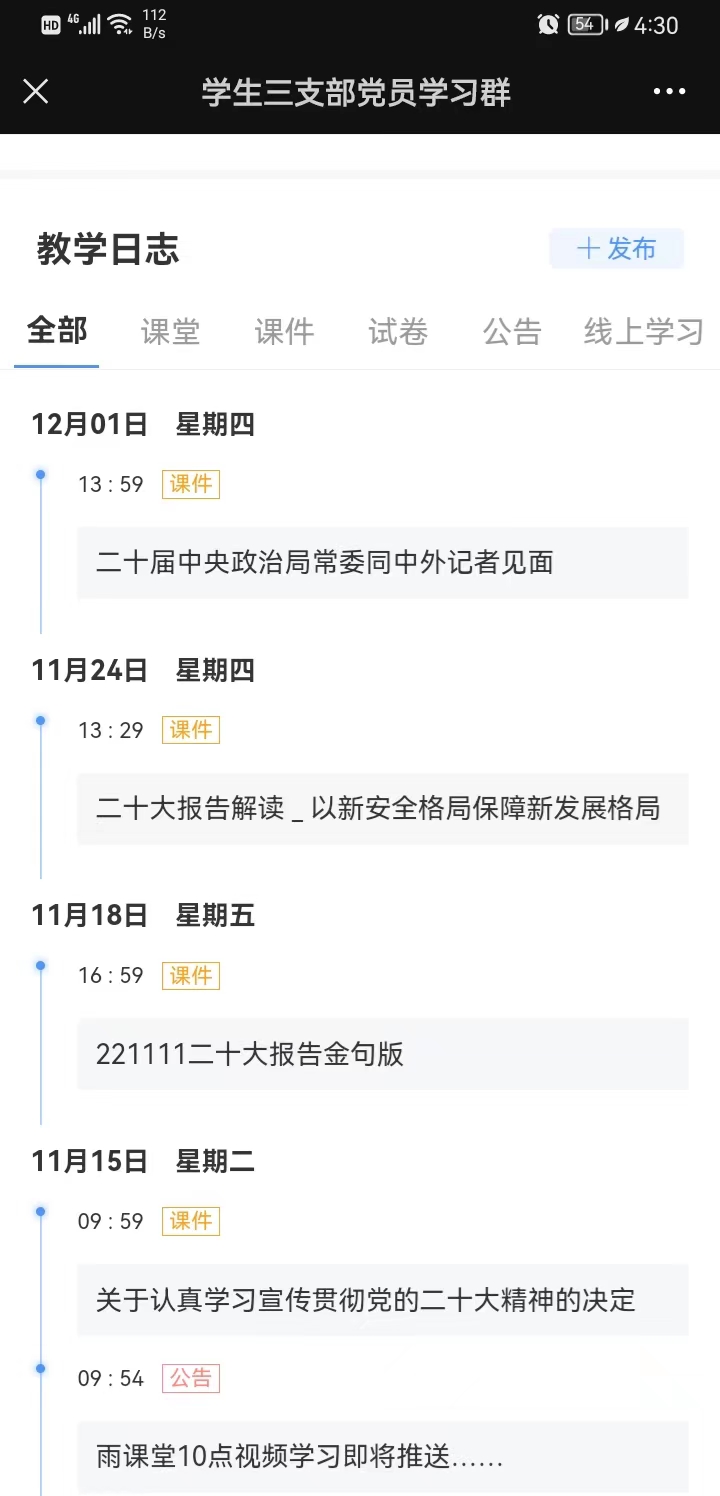Open the 线上学习 tab
The image size is (720, 1496).
click(644, 332)
